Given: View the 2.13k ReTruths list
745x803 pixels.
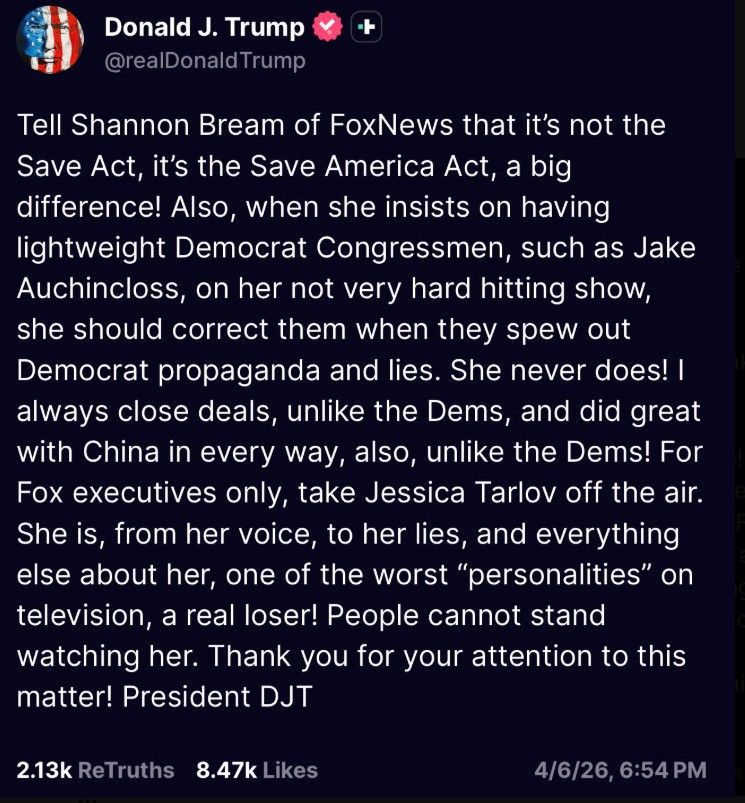Looking at the screenshot, I should [x=95, y=770].
